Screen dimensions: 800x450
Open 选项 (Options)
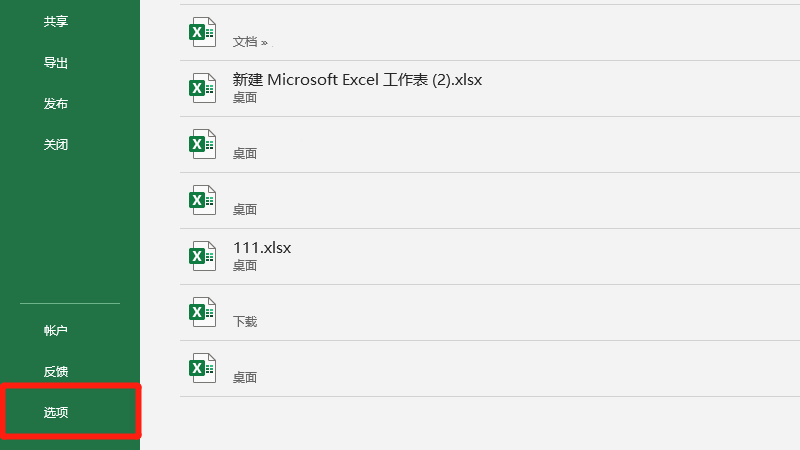tap(56, 412)
